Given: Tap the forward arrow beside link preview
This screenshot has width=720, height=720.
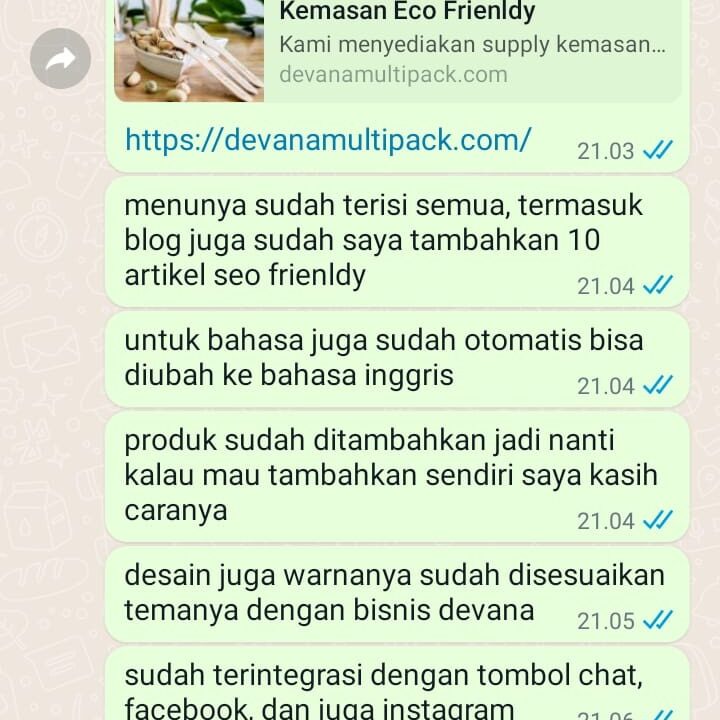Looking at the screenshot, I should 61,59.
